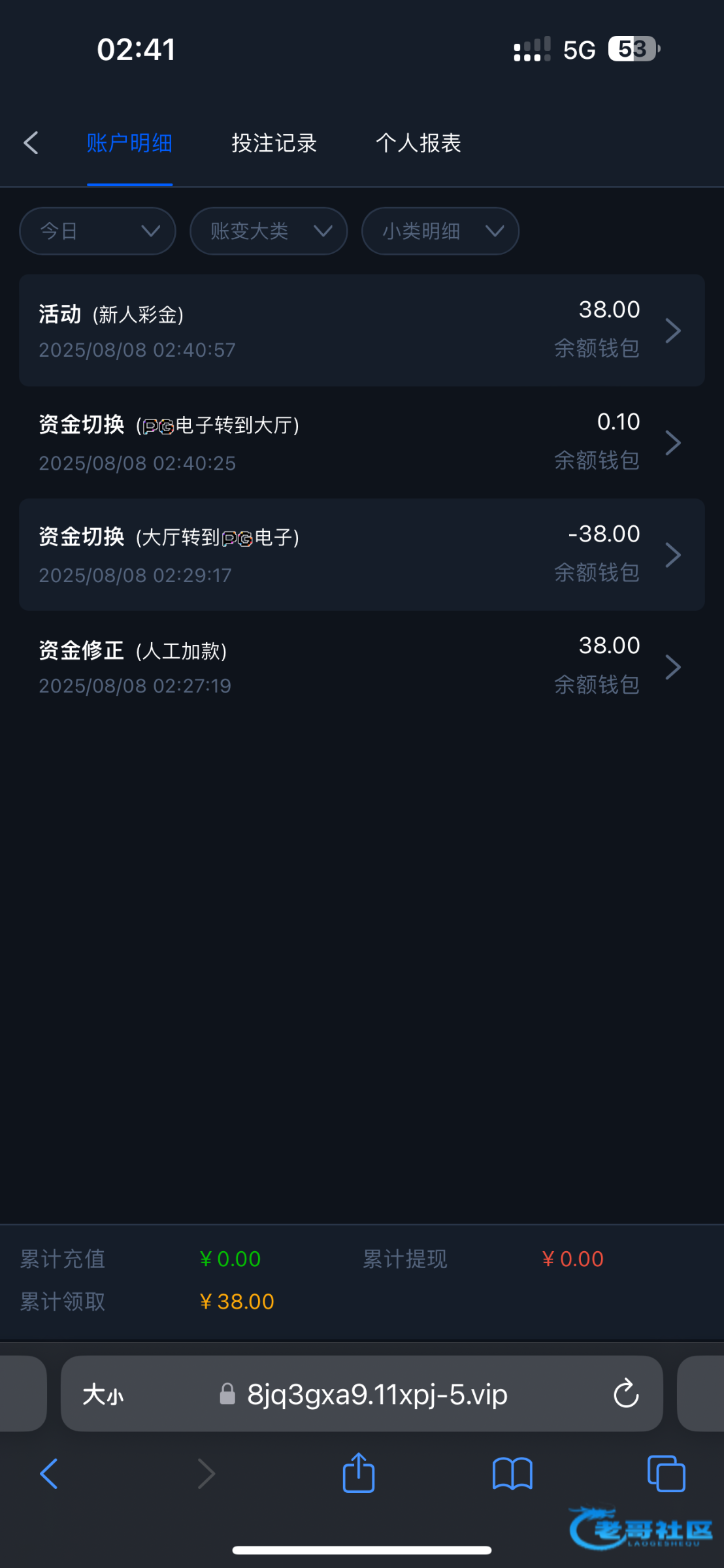Screen dimensions: 724x1568
Task: Show open Safari tabs
Action: (666, 1473)
